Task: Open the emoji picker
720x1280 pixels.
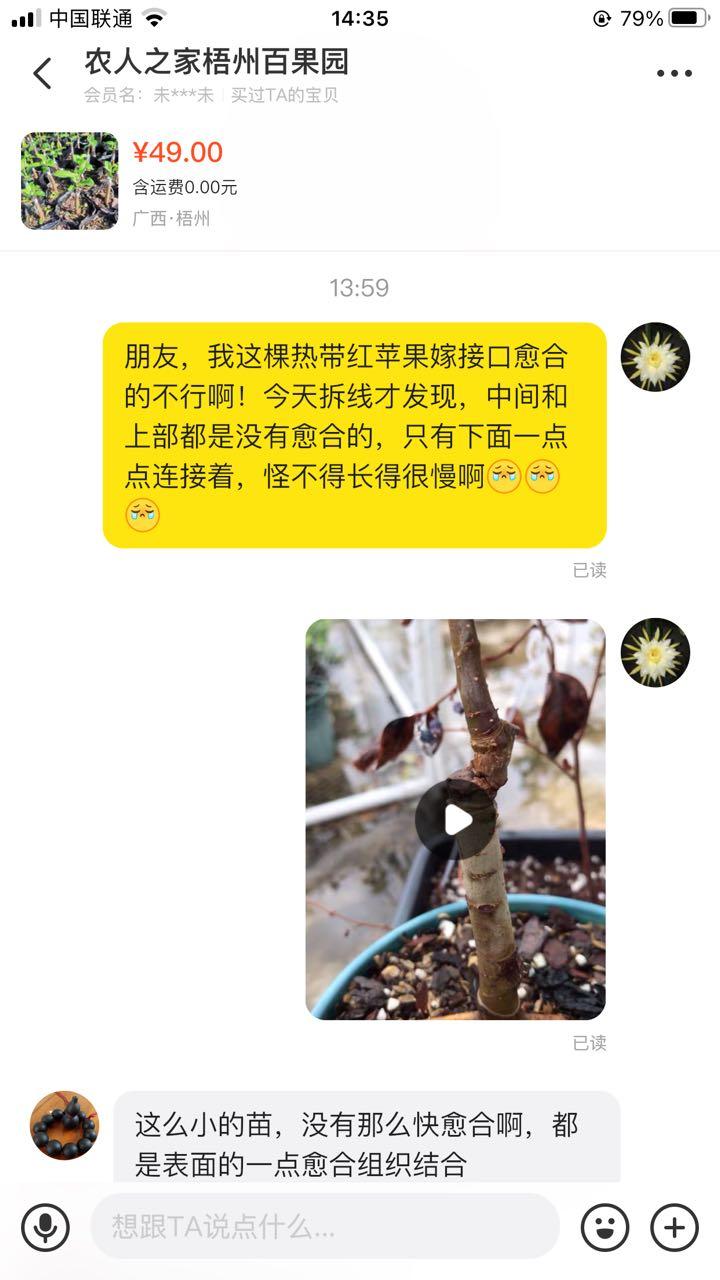Action: pyautogui.click(x=605, y=1227)
